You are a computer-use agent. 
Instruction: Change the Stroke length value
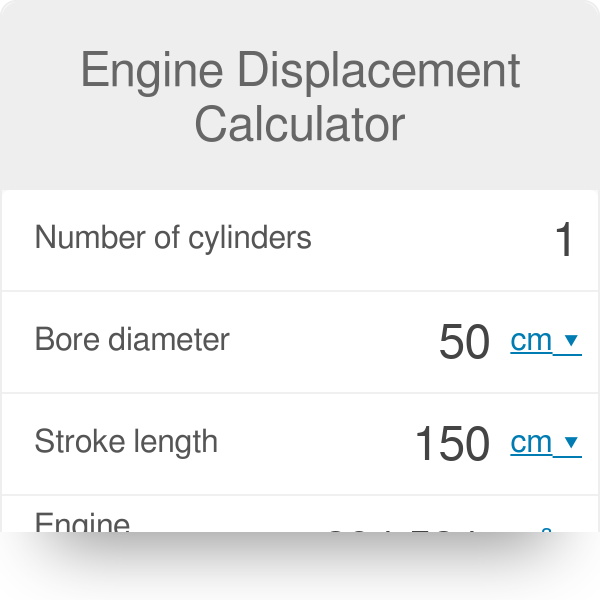(452, 444)
